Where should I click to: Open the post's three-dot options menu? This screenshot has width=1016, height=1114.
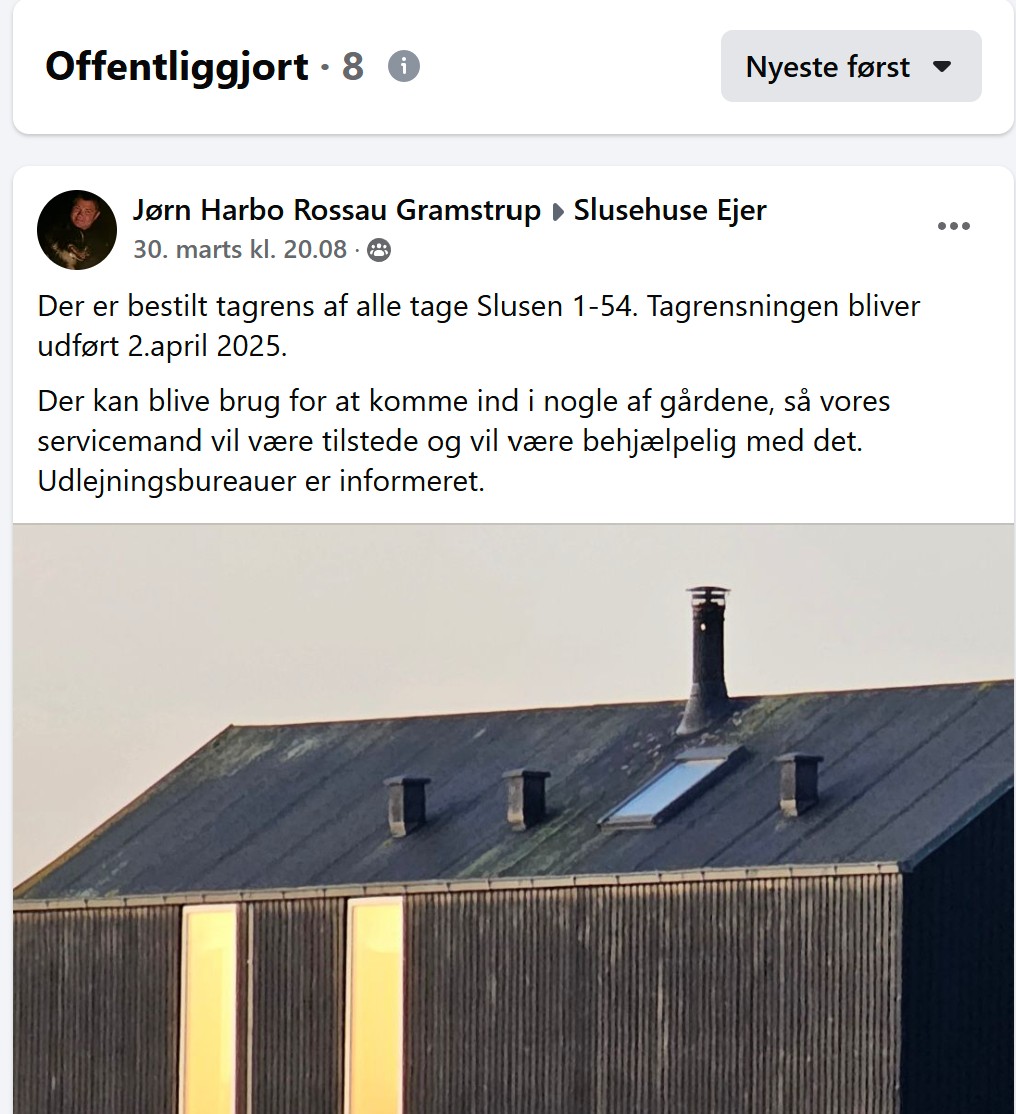[x=953, y=226]
